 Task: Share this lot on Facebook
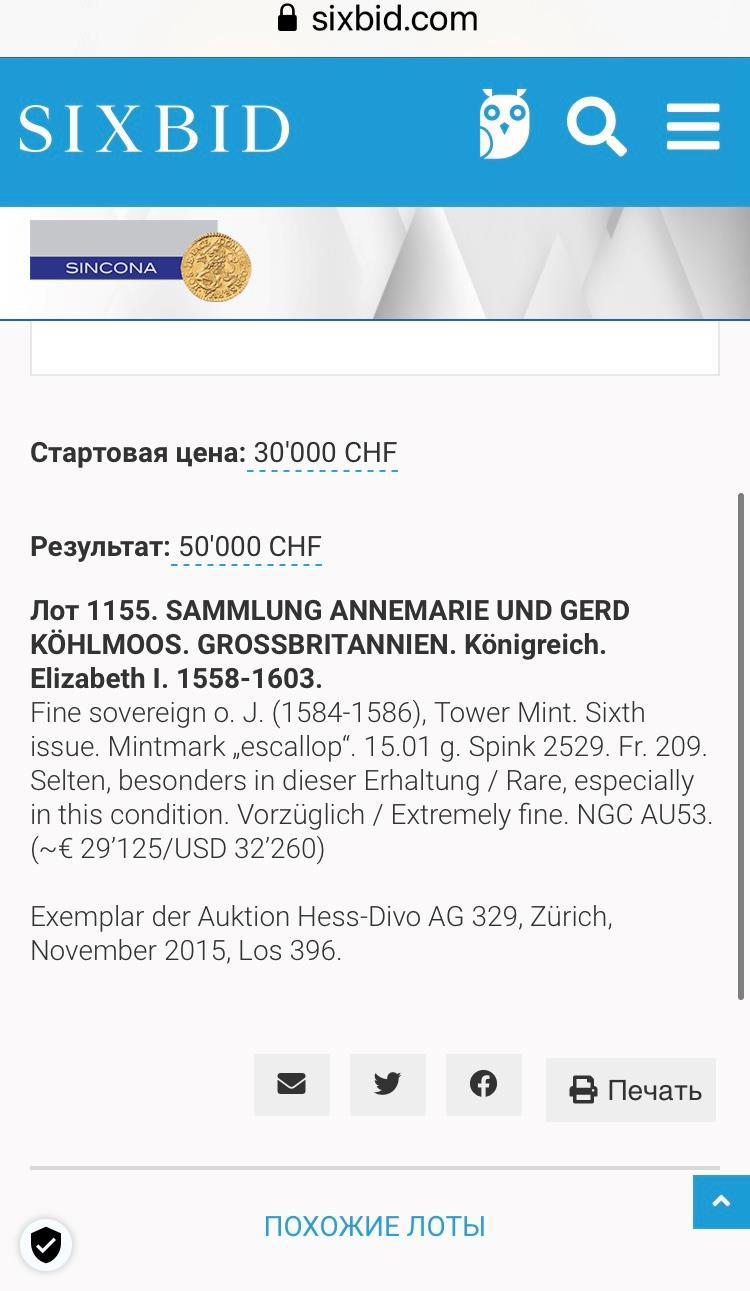coord(483,1084)
